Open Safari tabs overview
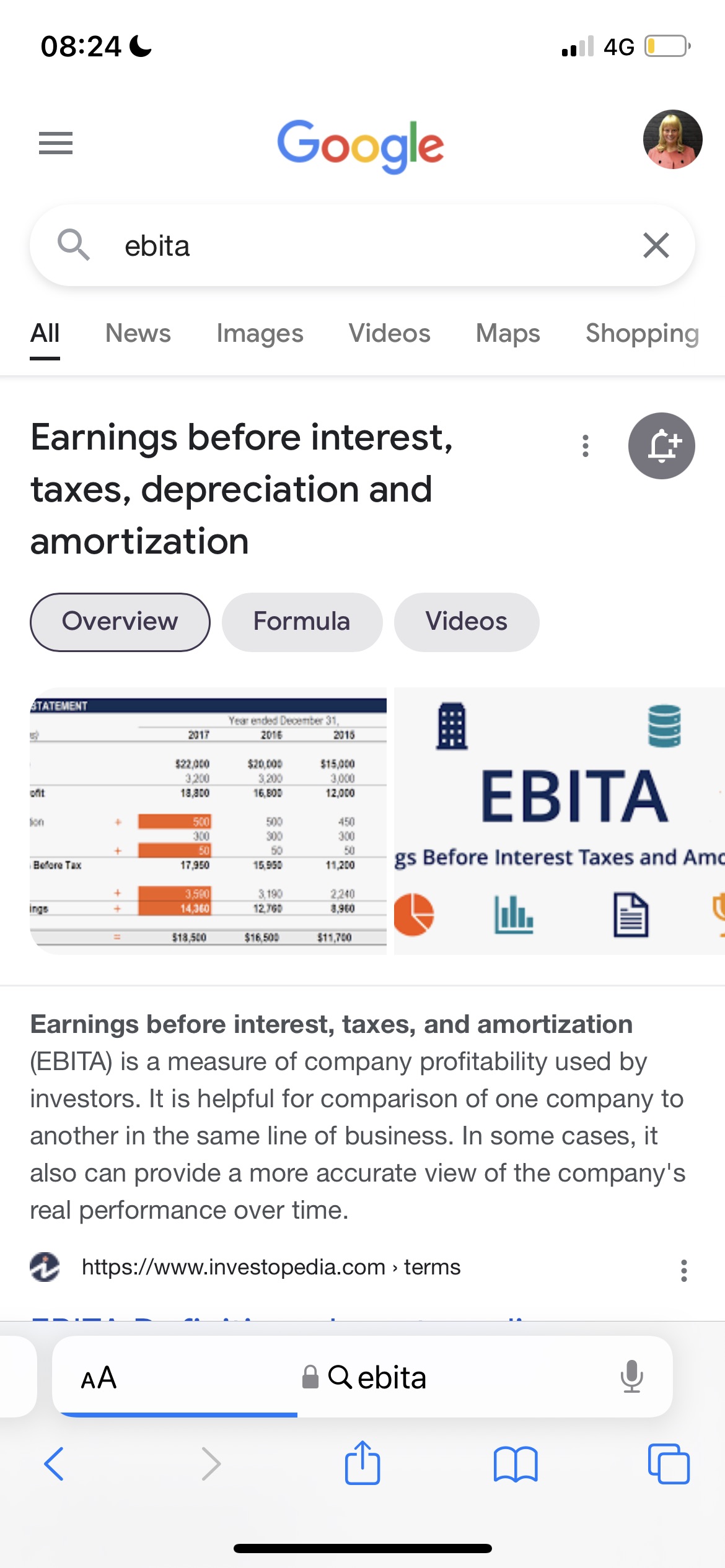This screenshot has width=725, height=1568. [668, 1464]
